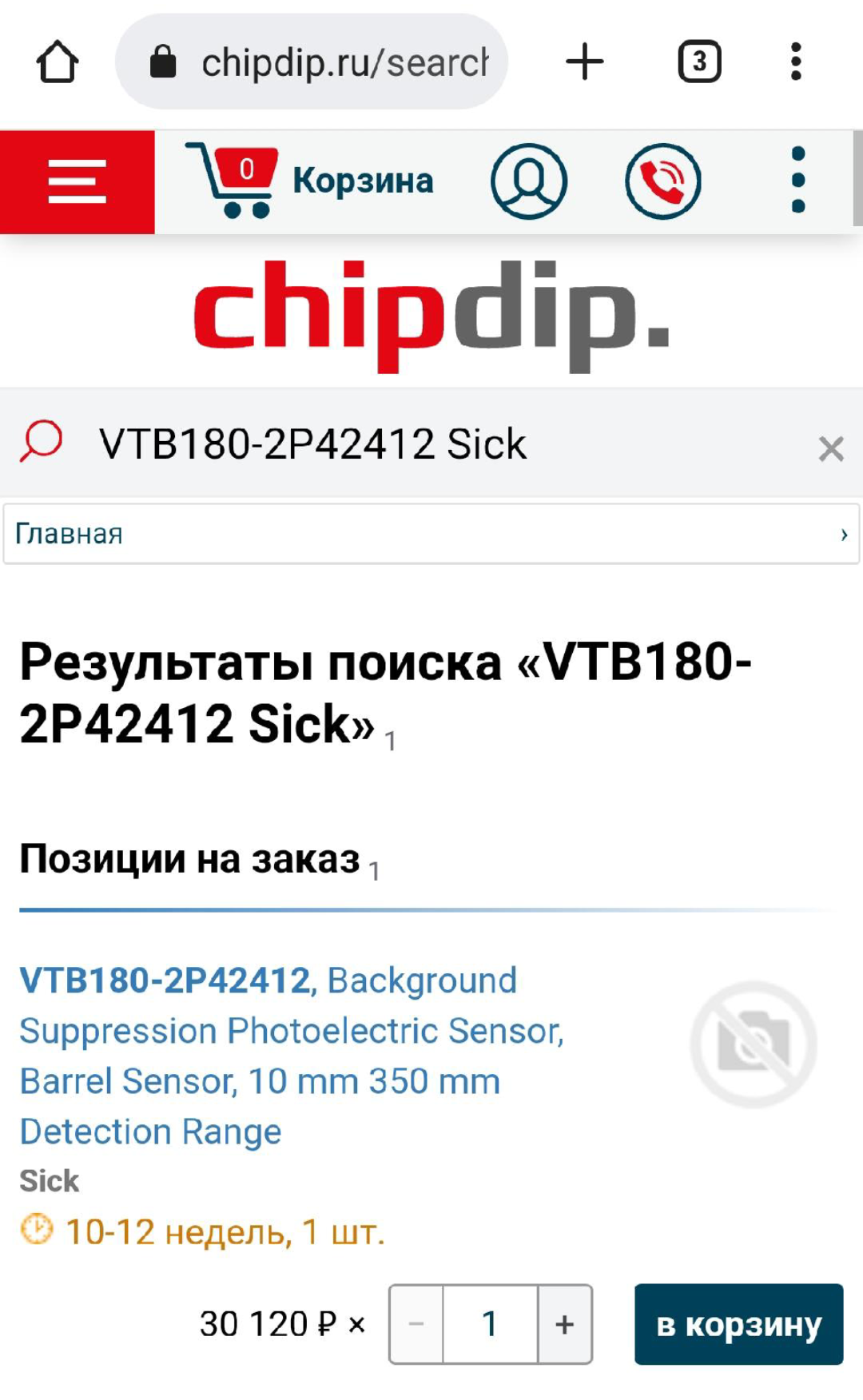Open the site header three-dot menu

797,181
